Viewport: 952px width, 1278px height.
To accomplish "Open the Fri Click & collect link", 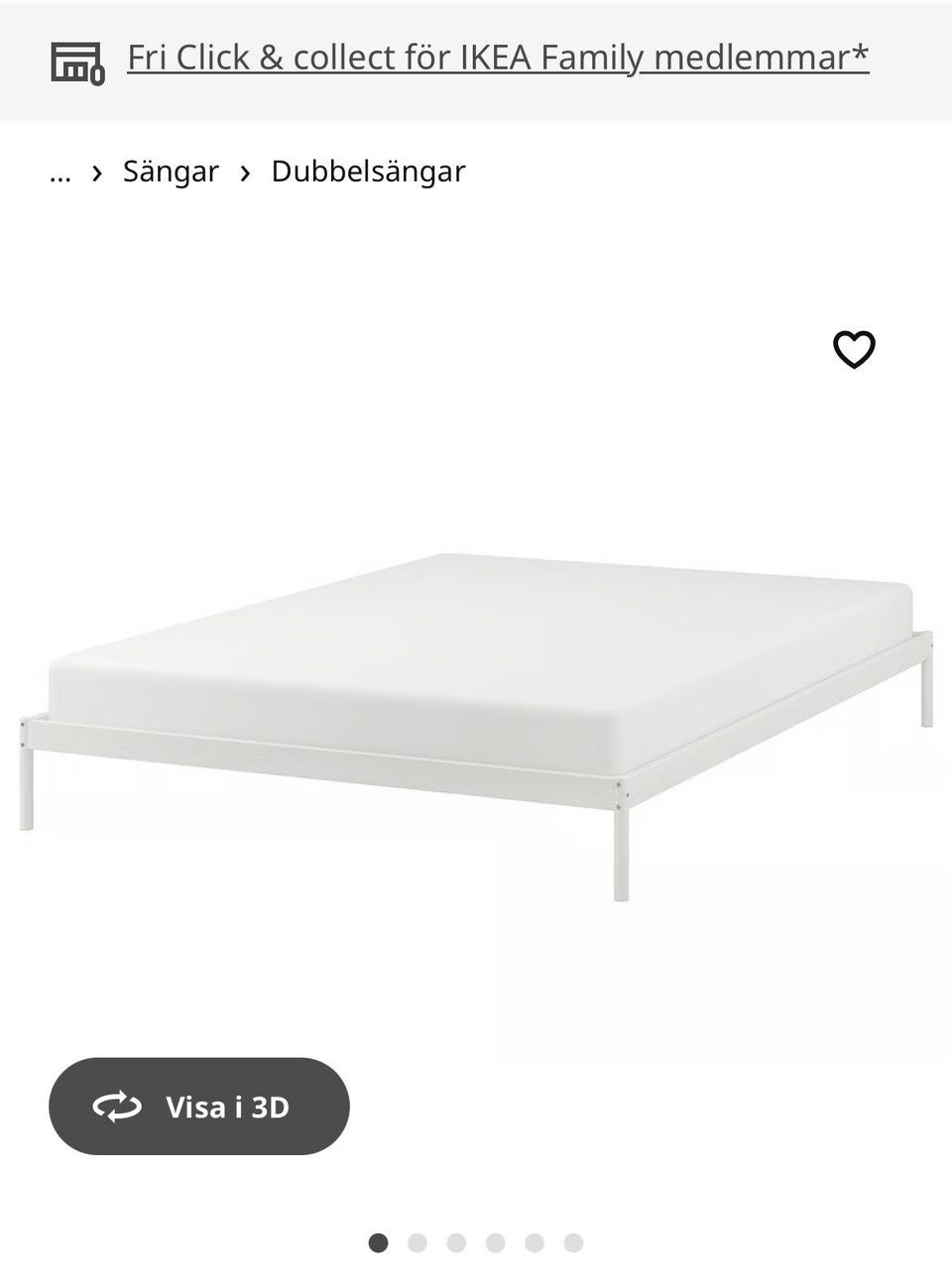I will click(498, 58).
